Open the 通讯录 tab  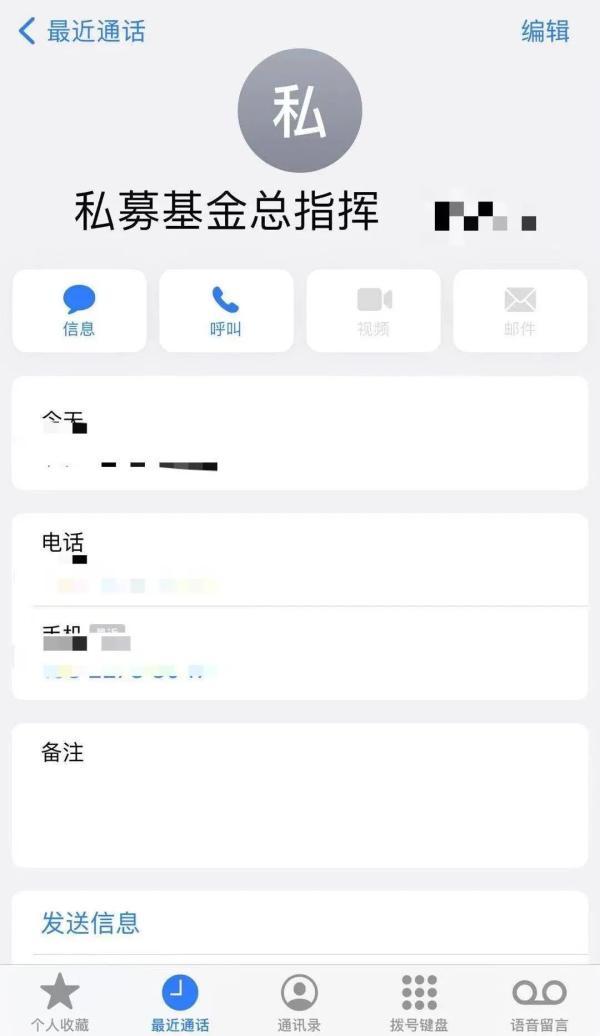tap(299, 1003)
